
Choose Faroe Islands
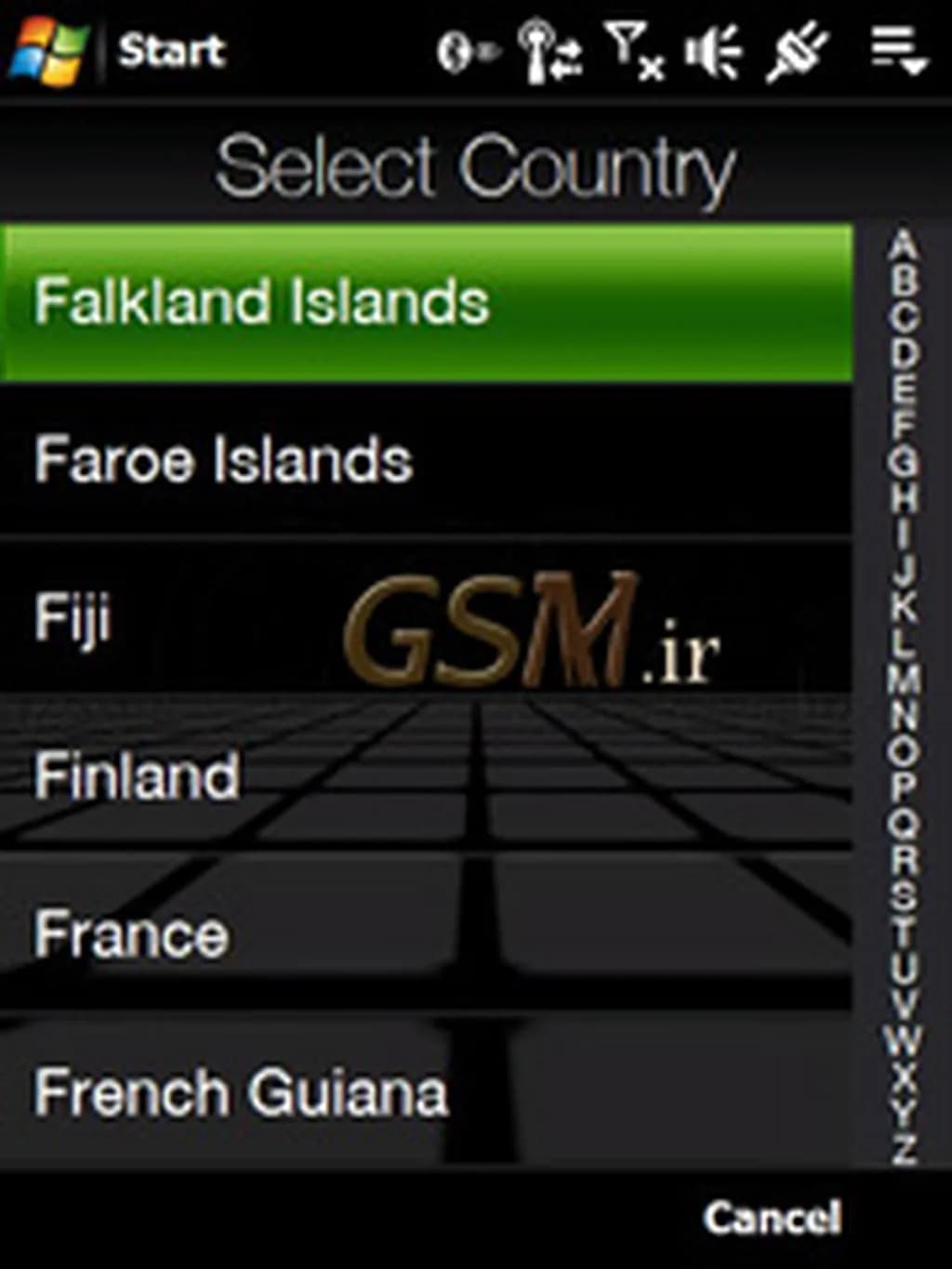coord(426,460)
